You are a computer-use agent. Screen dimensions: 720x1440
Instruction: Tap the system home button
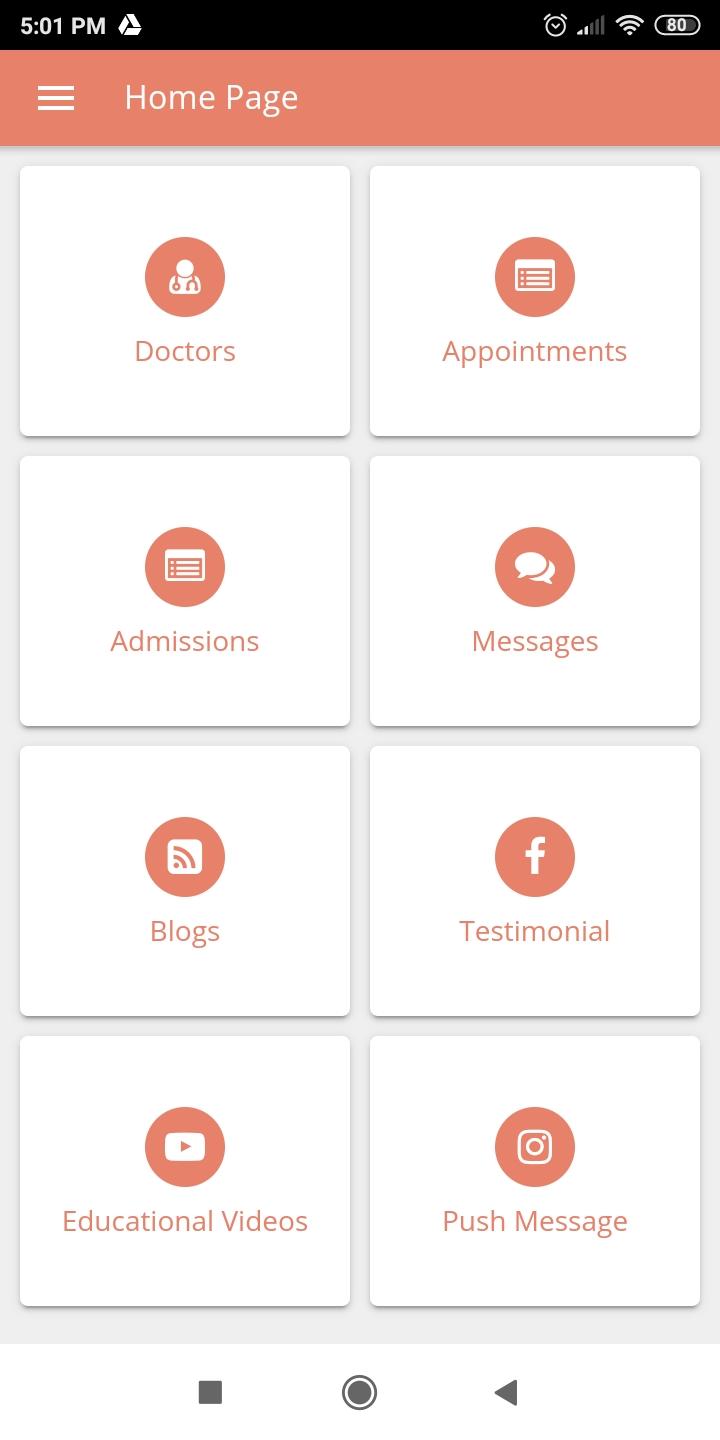coord(359,1392)
